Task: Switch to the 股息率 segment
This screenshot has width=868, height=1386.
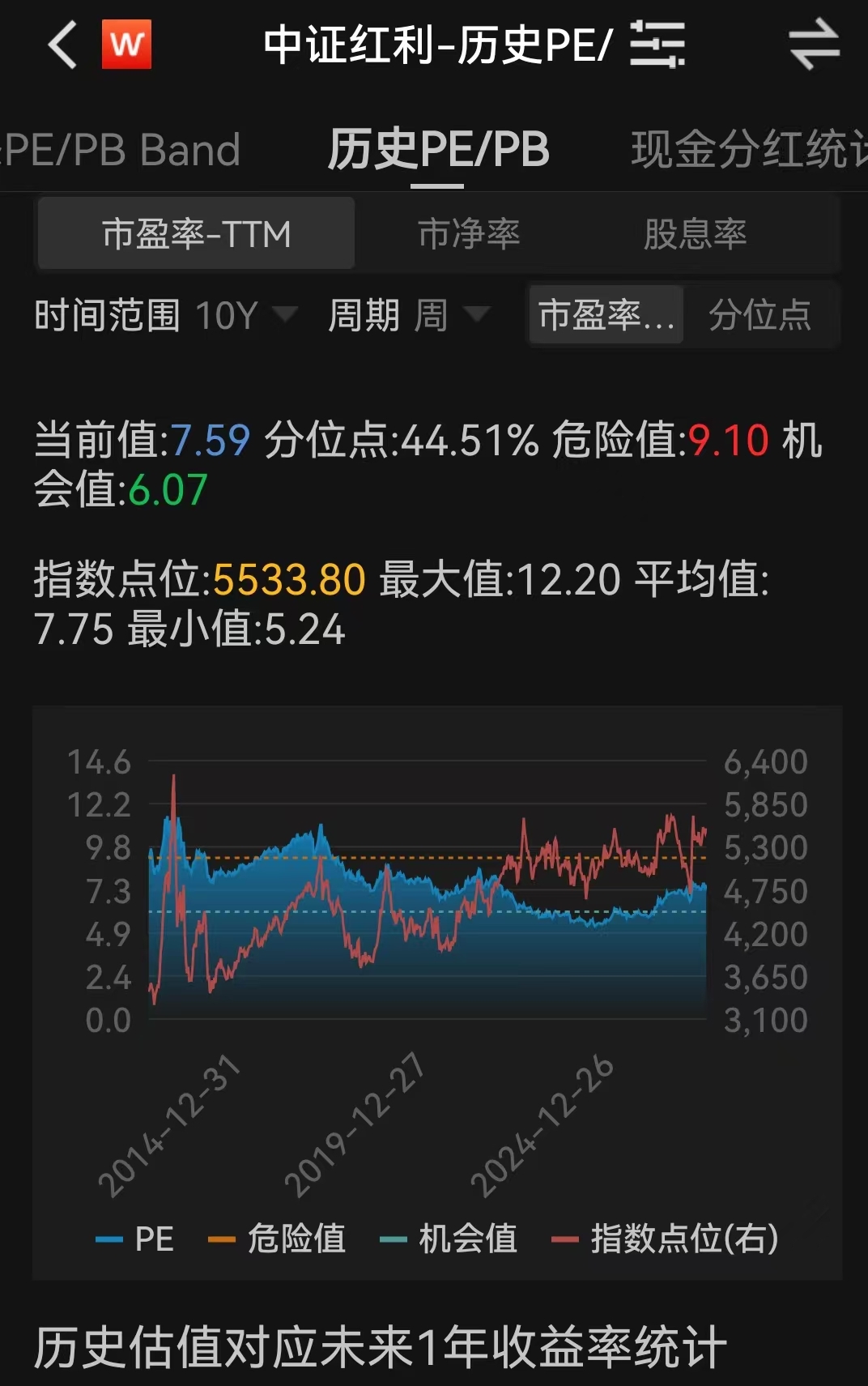Action: point(695,234)
